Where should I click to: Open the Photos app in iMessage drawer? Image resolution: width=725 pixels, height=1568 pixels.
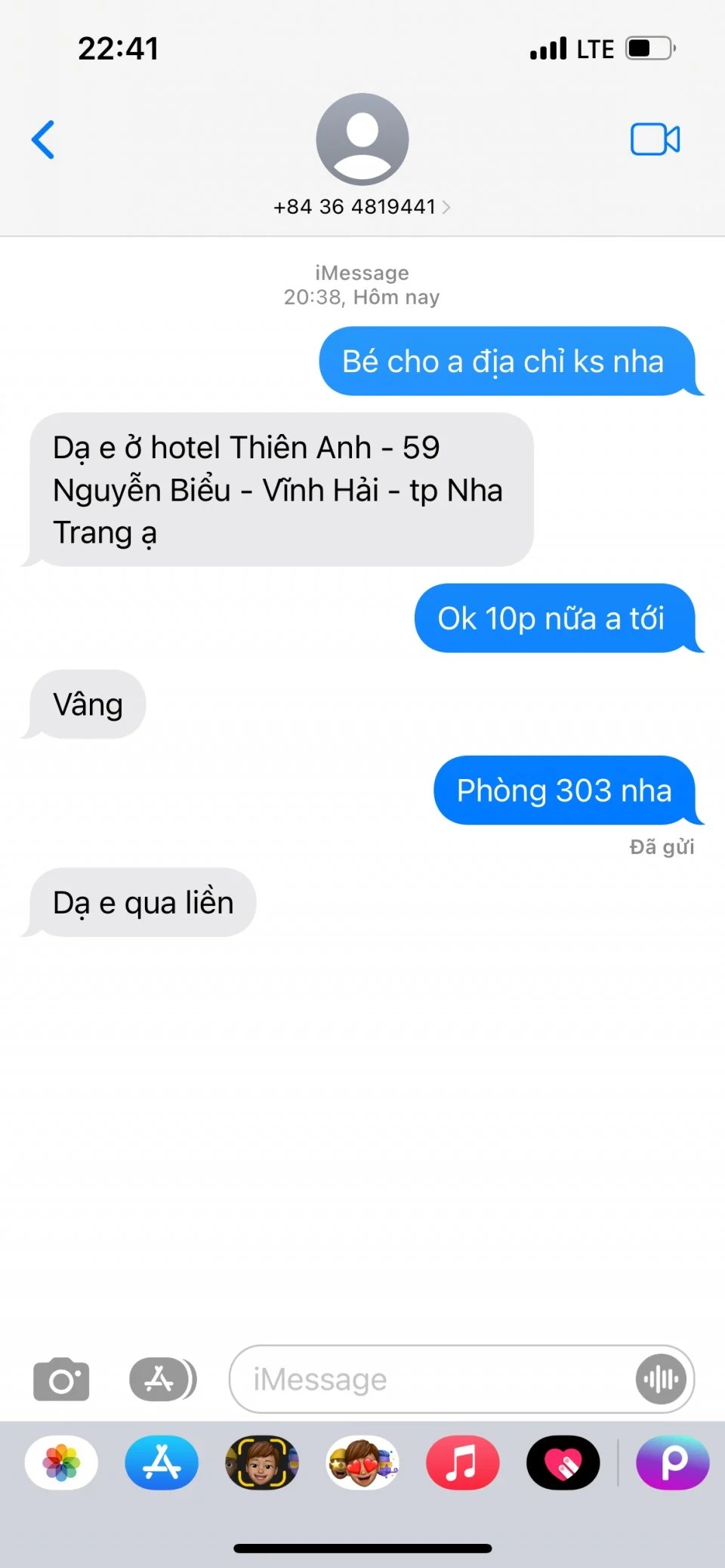click(x=61, y=1463)
